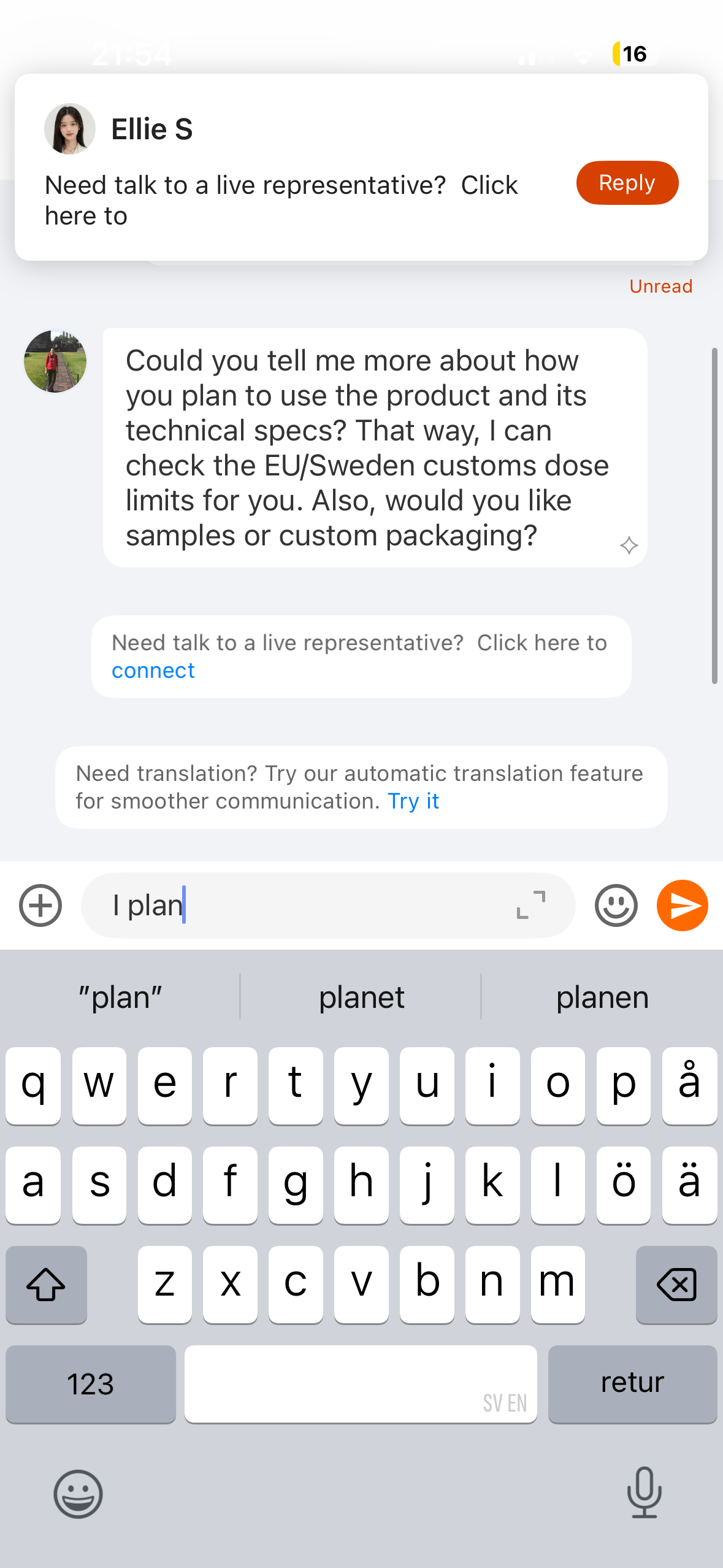Choose the "planet" keyboard suggestion
723x1568 pixels.
tap(361, 997)
